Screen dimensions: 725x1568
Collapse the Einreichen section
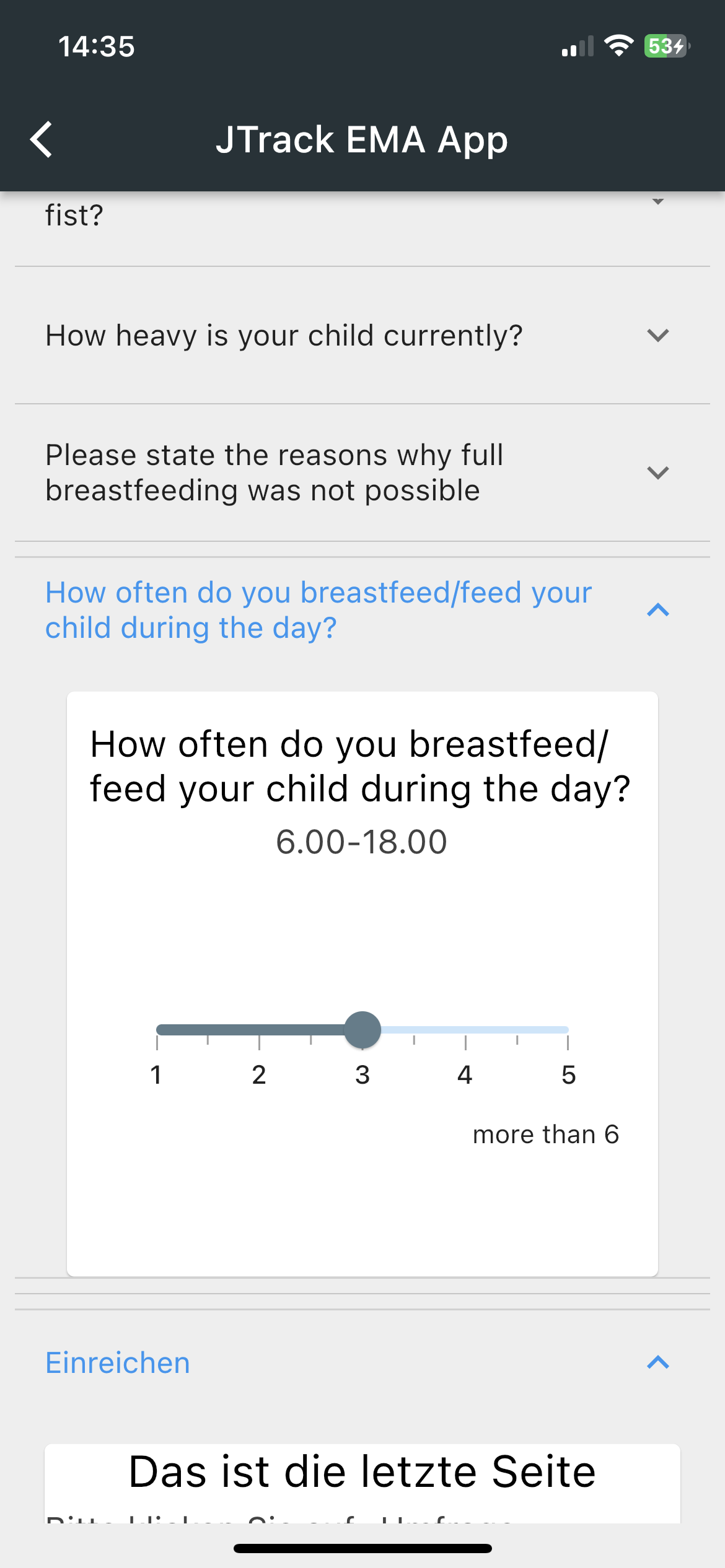pyautogui.click(x=657, y=1362)
